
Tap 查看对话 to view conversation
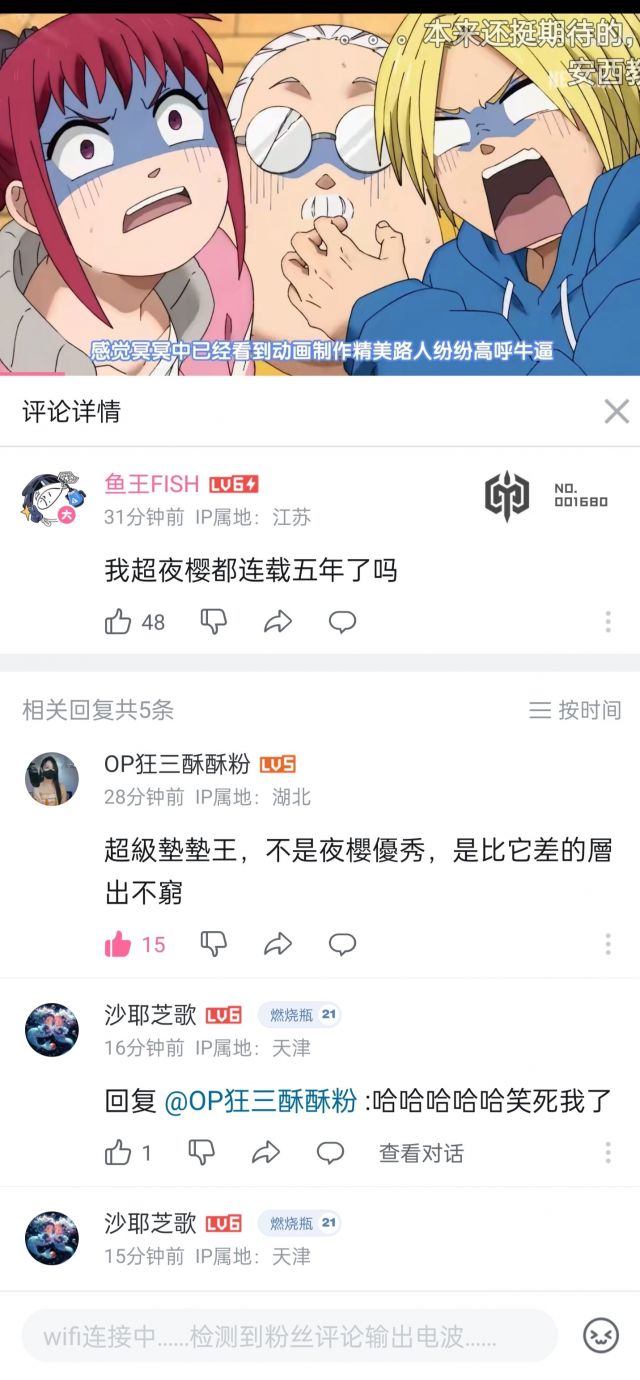coord(421,1153)
